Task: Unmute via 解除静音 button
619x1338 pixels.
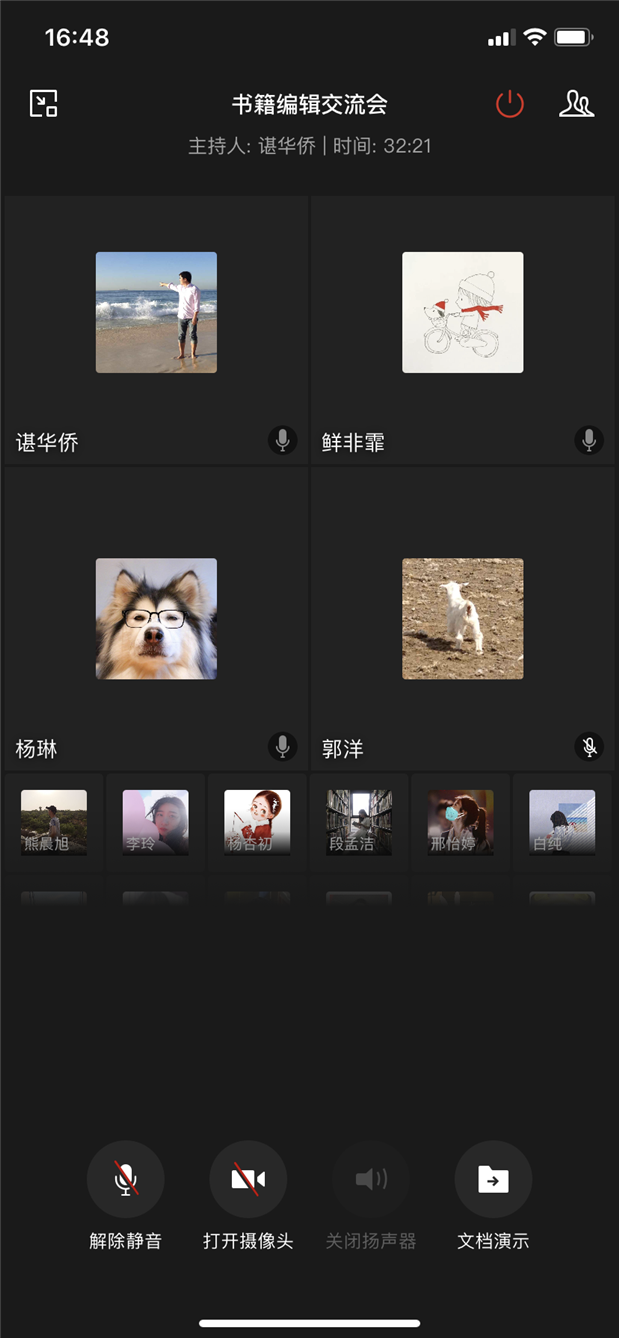Action: 125,1180
